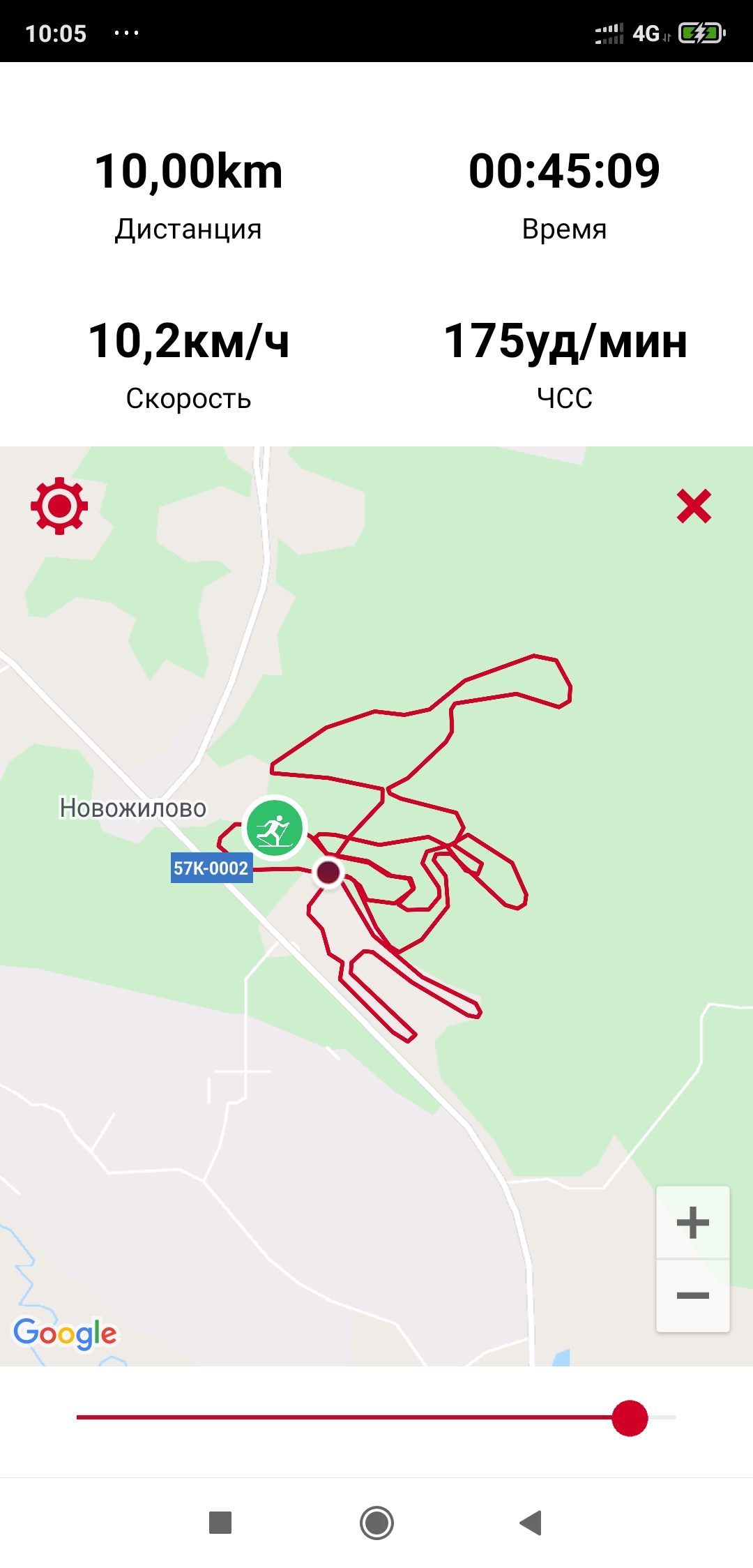Tap the dark red current position marker

pos(328,872)
